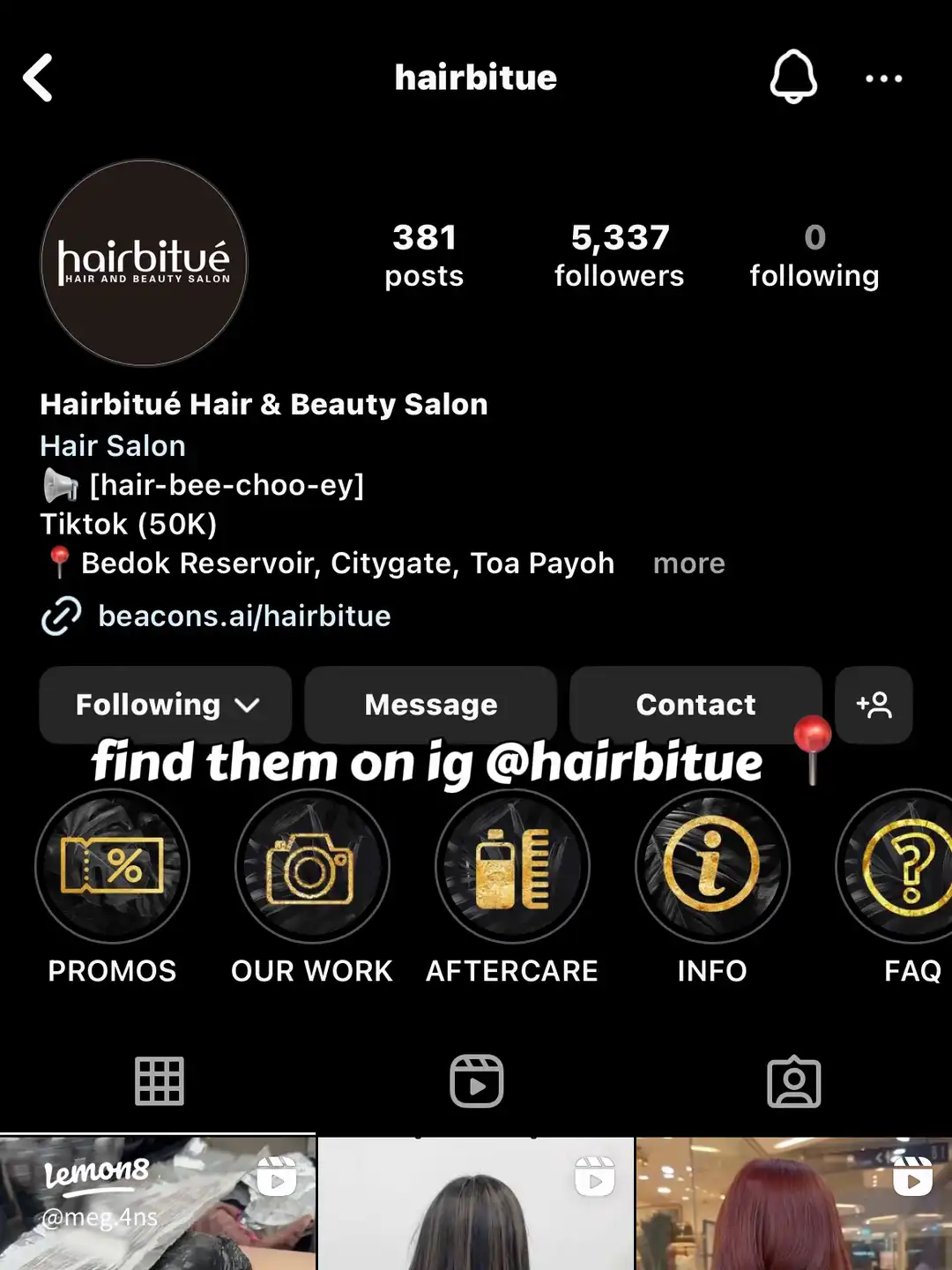Expand the bio with more
952x1270 pixels.
(x=688, y=564)
